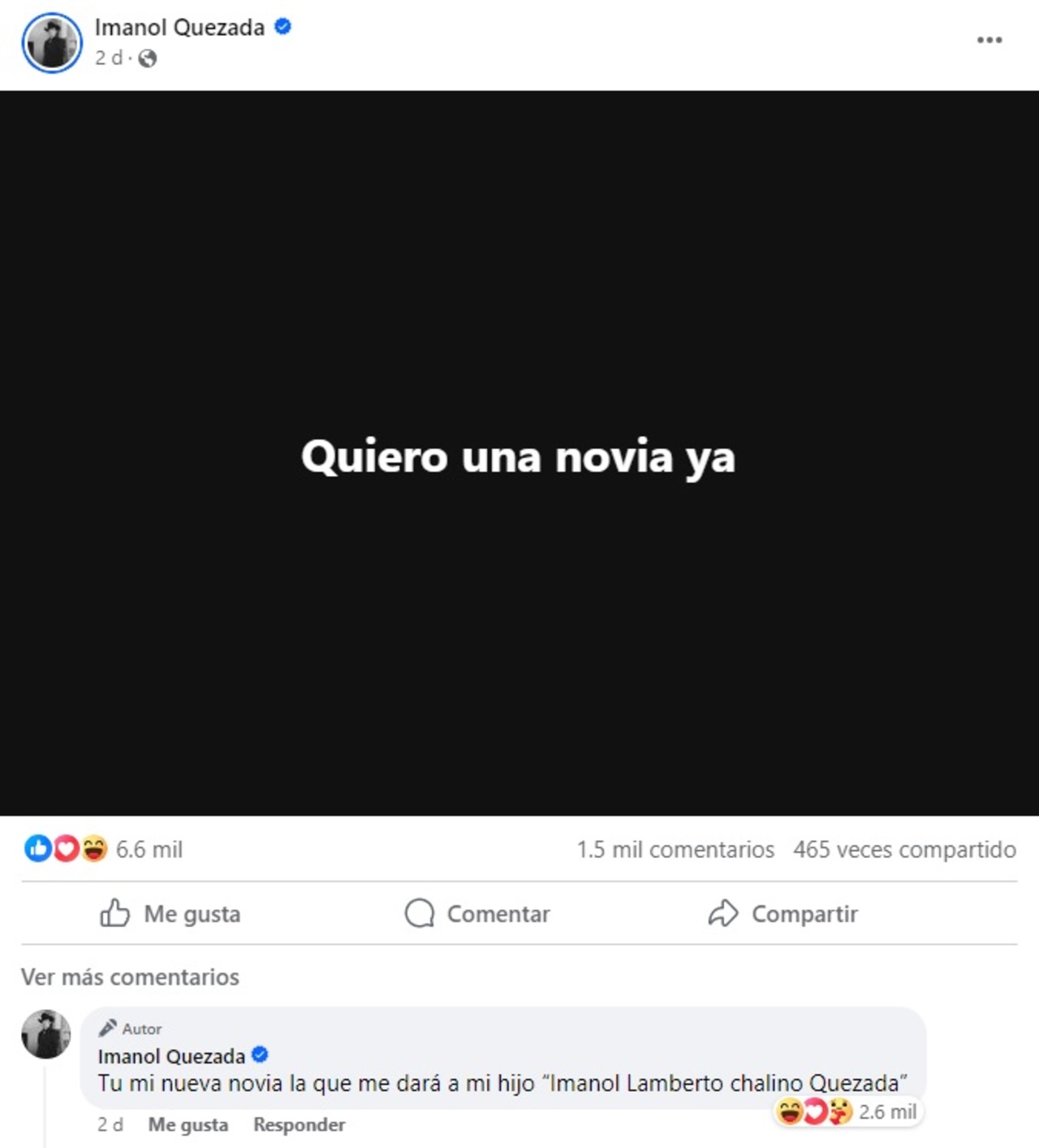Screen dimensions: 1039x1148
Task: Open the commenter's avatar next to the comment
Action: click(45, 1034)
